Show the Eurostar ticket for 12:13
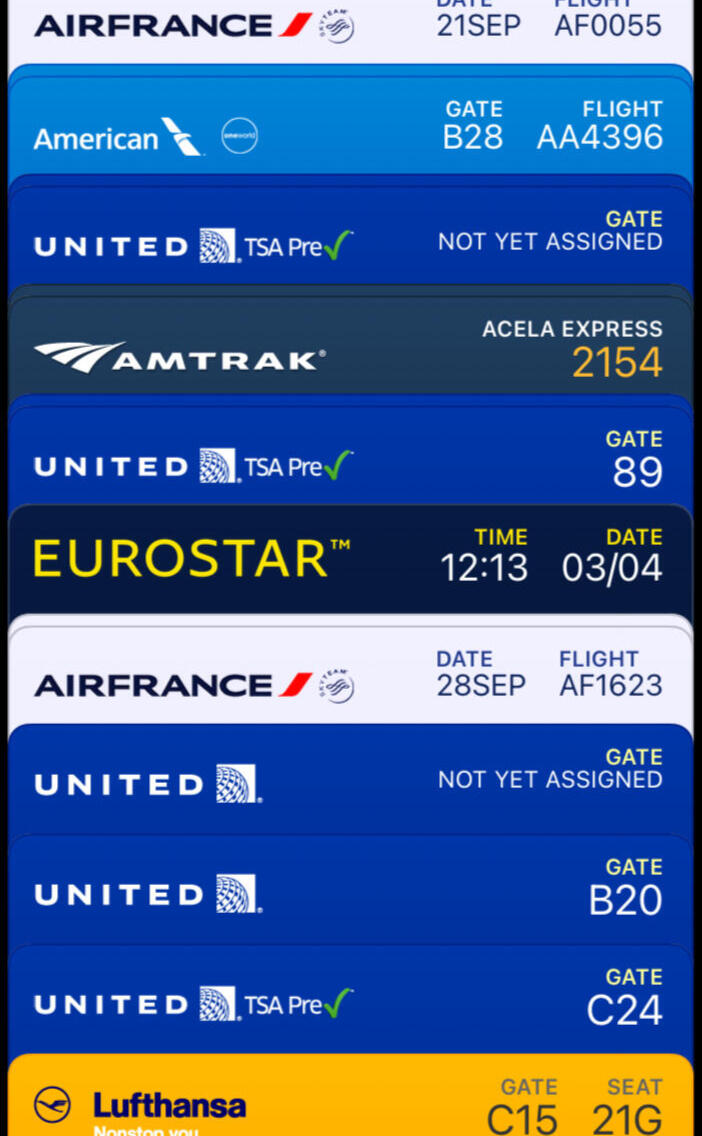 [x=350, y=560]
